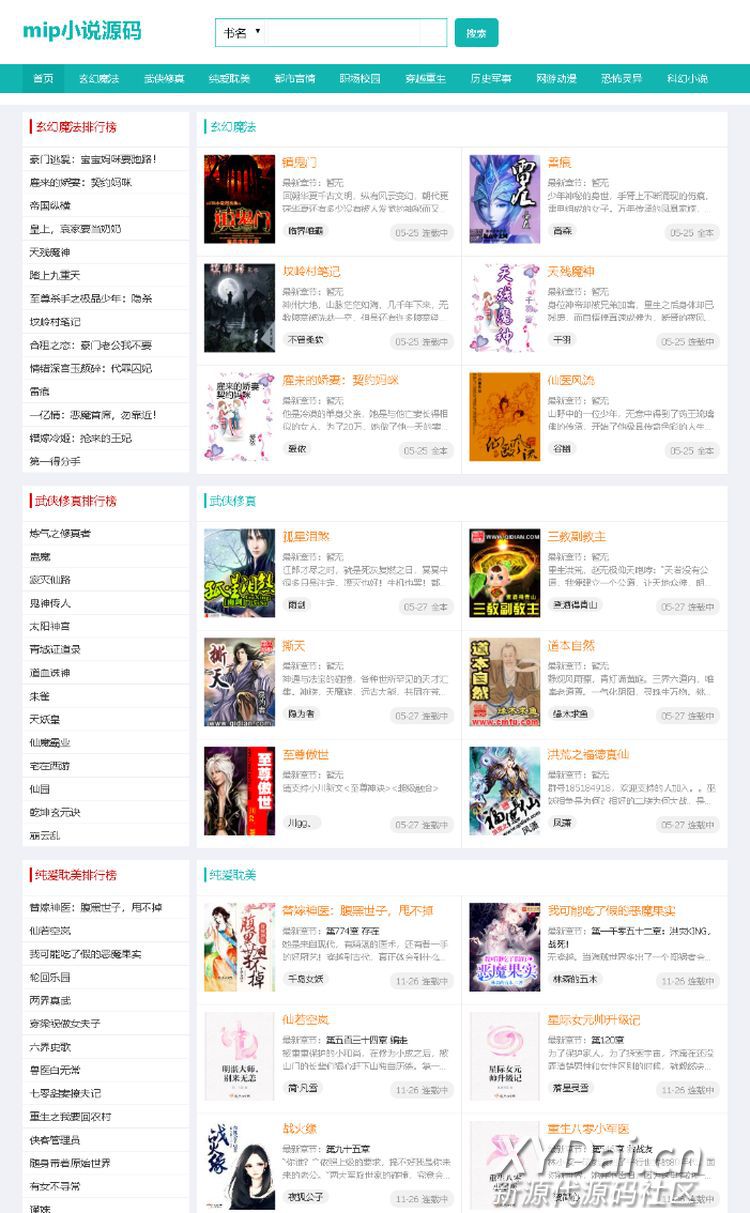Open the 科幻小说 category tab
This screenshot has width=750, height=1213.
pyautogui.click(x=687, y=78)
